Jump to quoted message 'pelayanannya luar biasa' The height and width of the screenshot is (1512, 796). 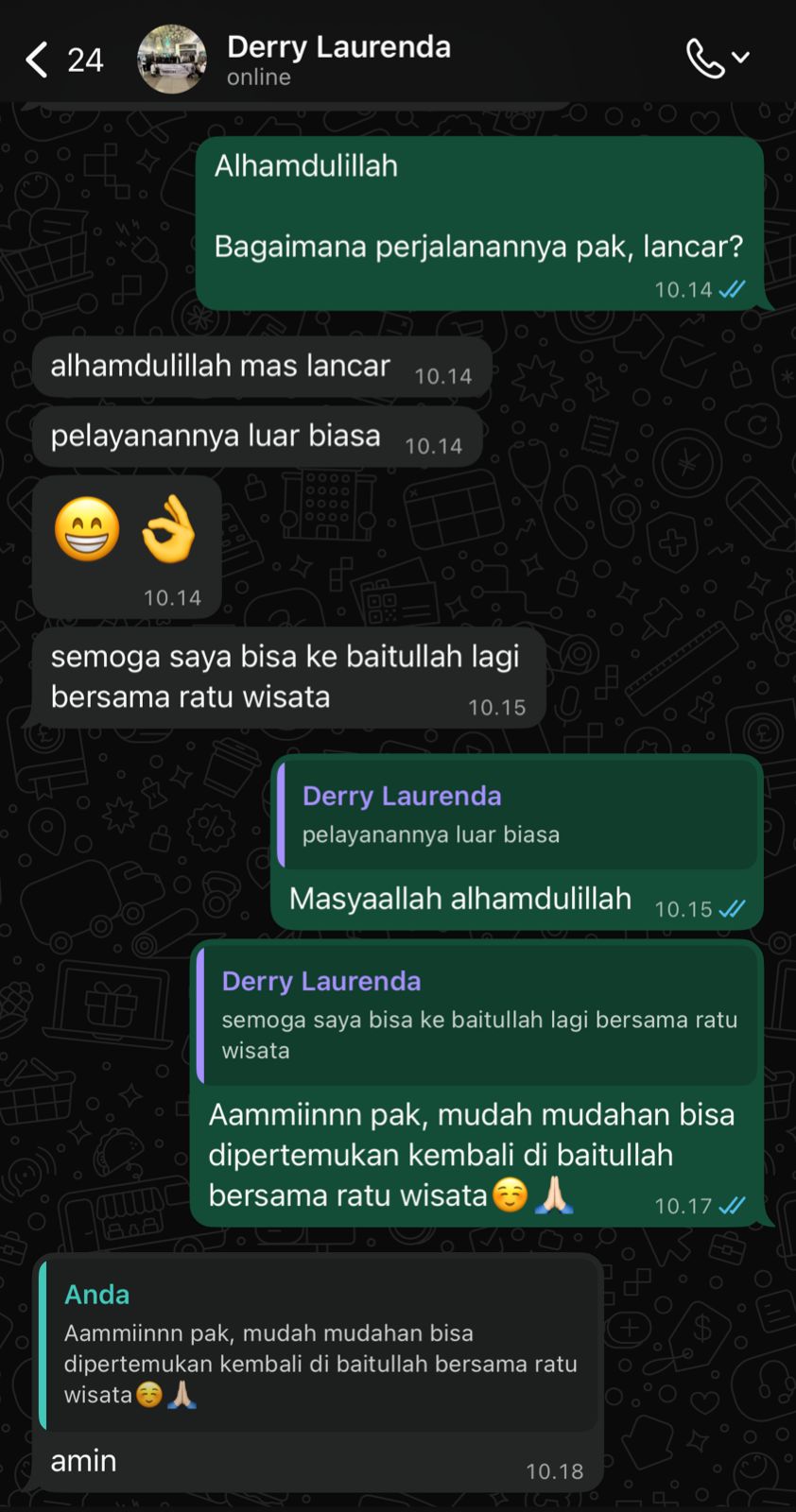point(517,815)
